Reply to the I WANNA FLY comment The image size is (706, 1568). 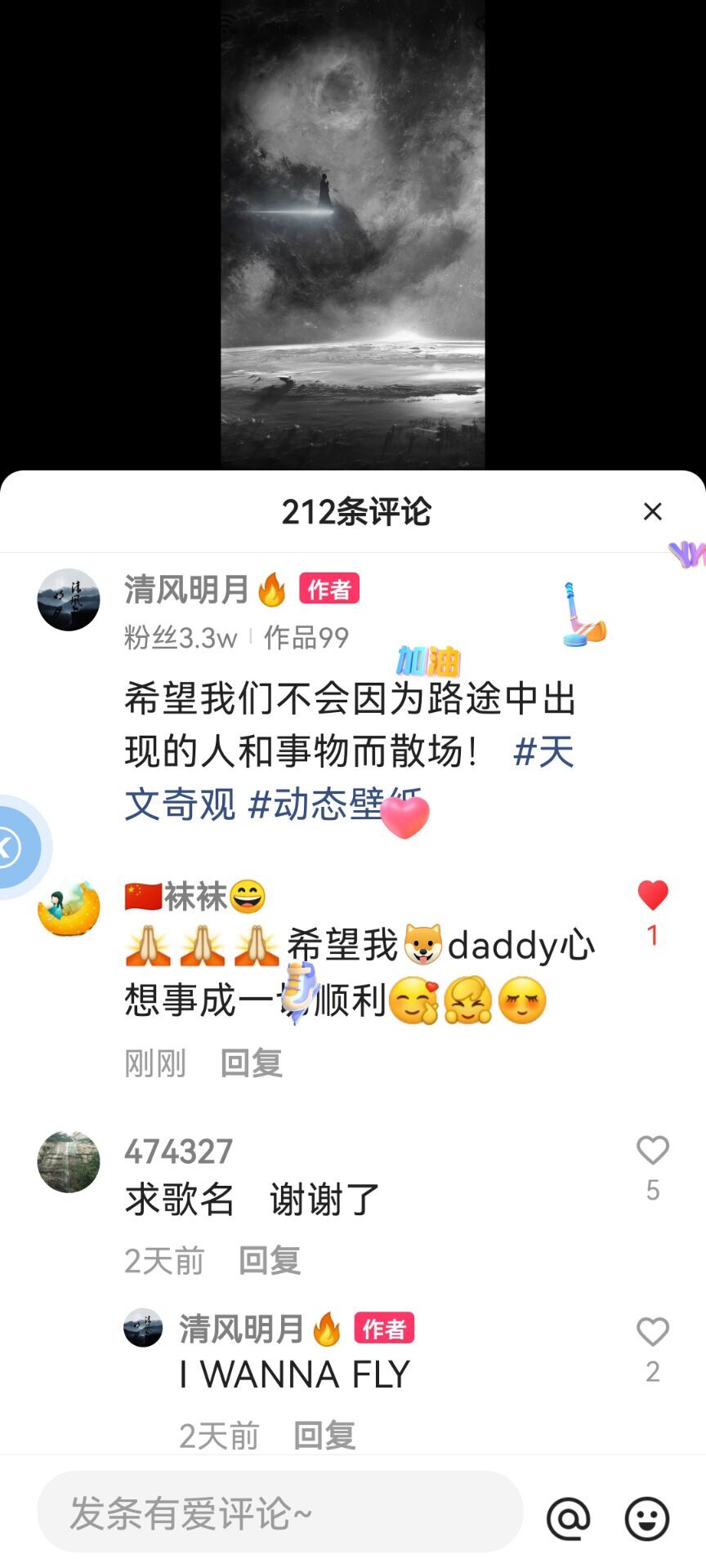(x=324, y=1436)
